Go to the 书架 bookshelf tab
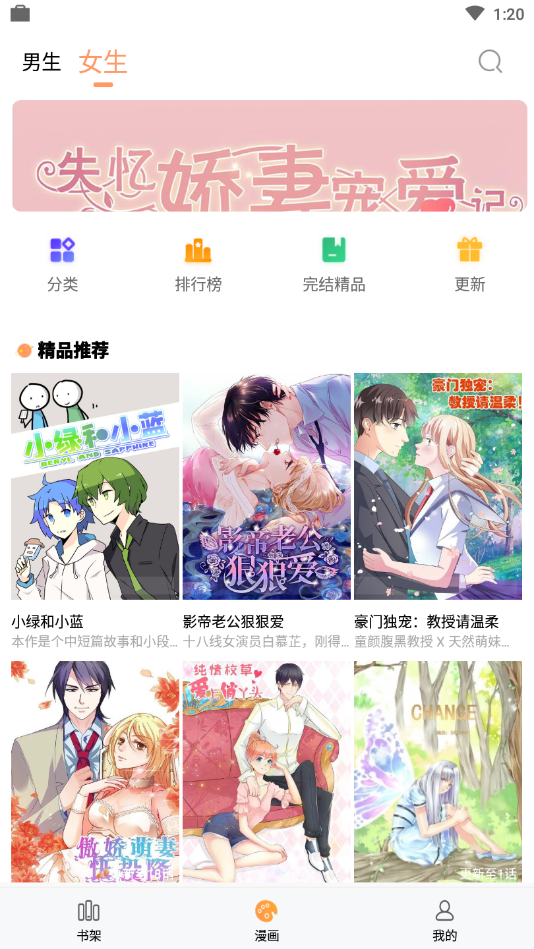Screen dimensions: 534x949 tap(89, 920)
